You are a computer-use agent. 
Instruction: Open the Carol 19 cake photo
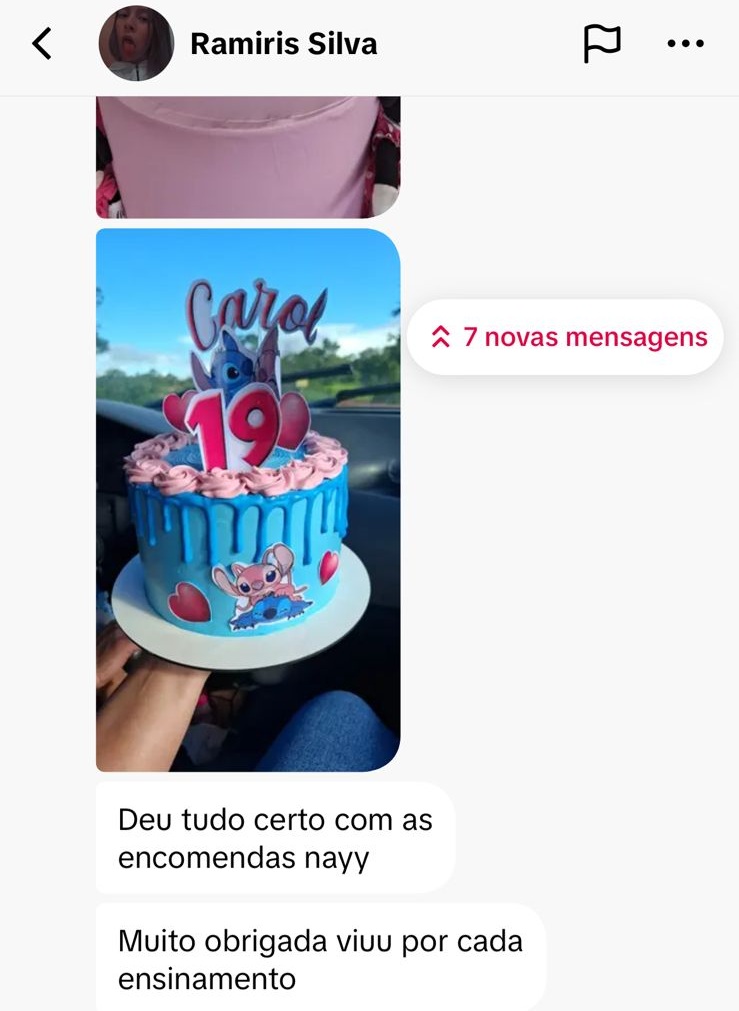[x=248, y=500]
